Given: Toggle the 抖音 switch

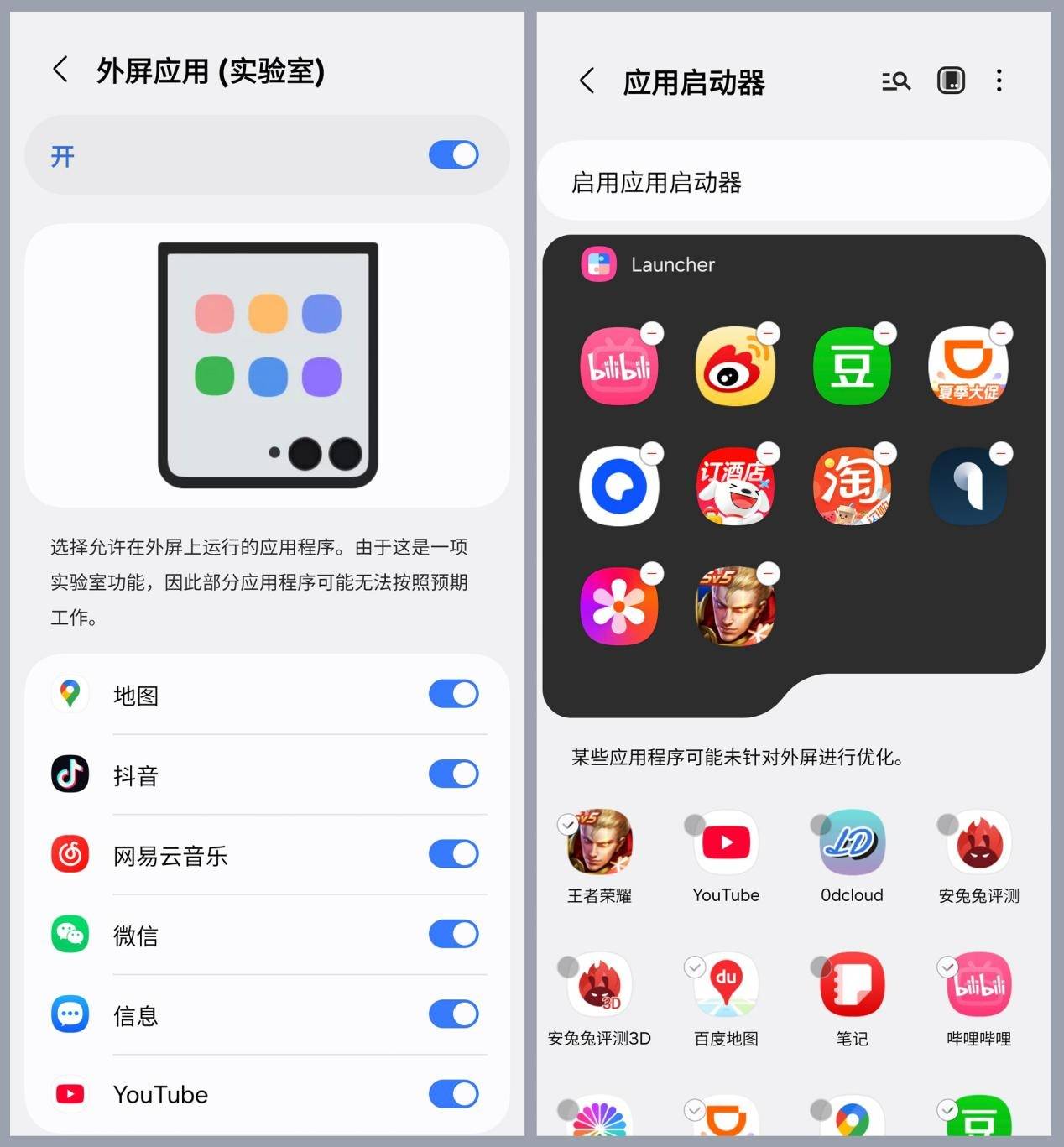Looking at the screenshot, I should tap(453, 774).
